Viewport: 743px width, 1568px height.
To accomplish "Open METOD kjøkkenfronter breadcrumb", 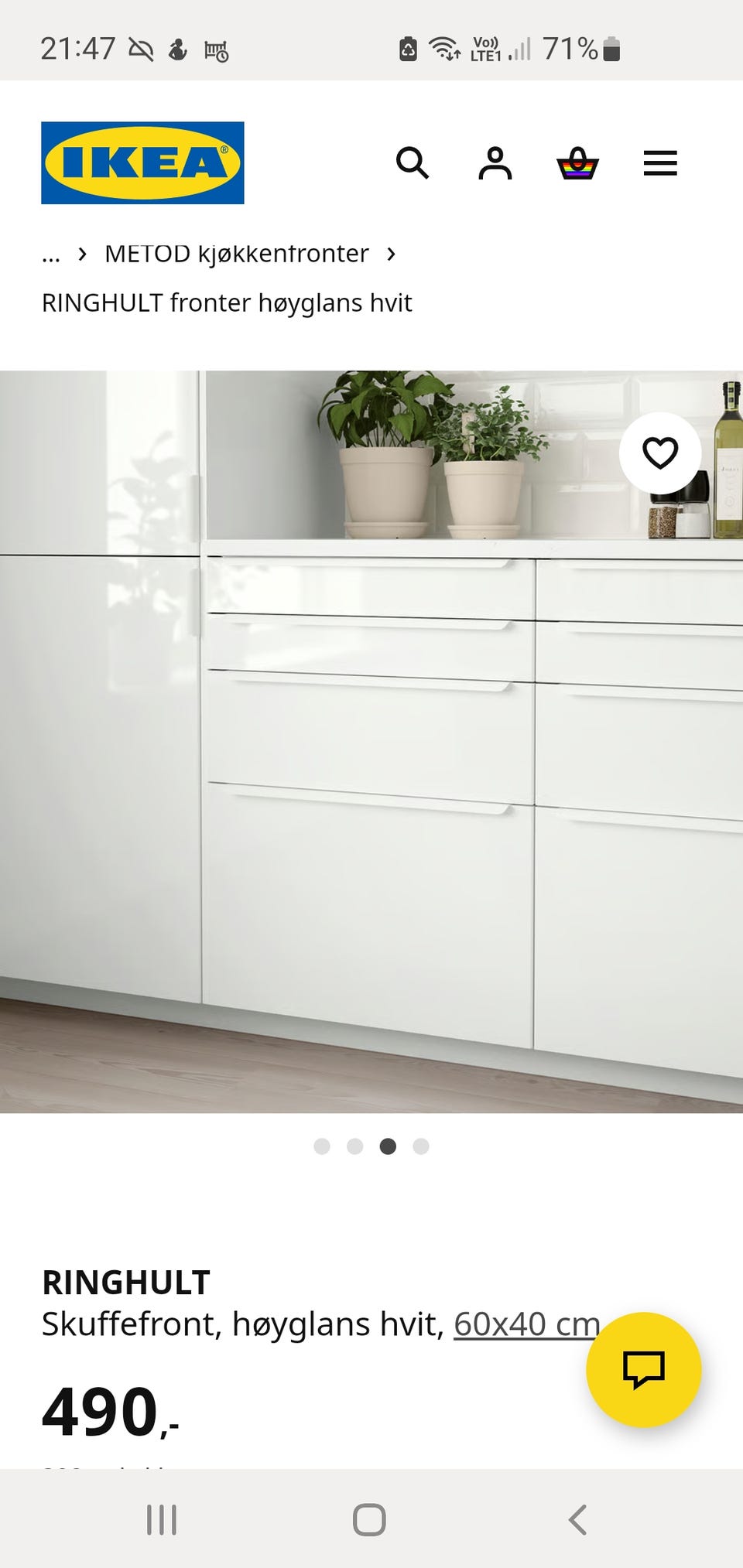I will [236, 253].
